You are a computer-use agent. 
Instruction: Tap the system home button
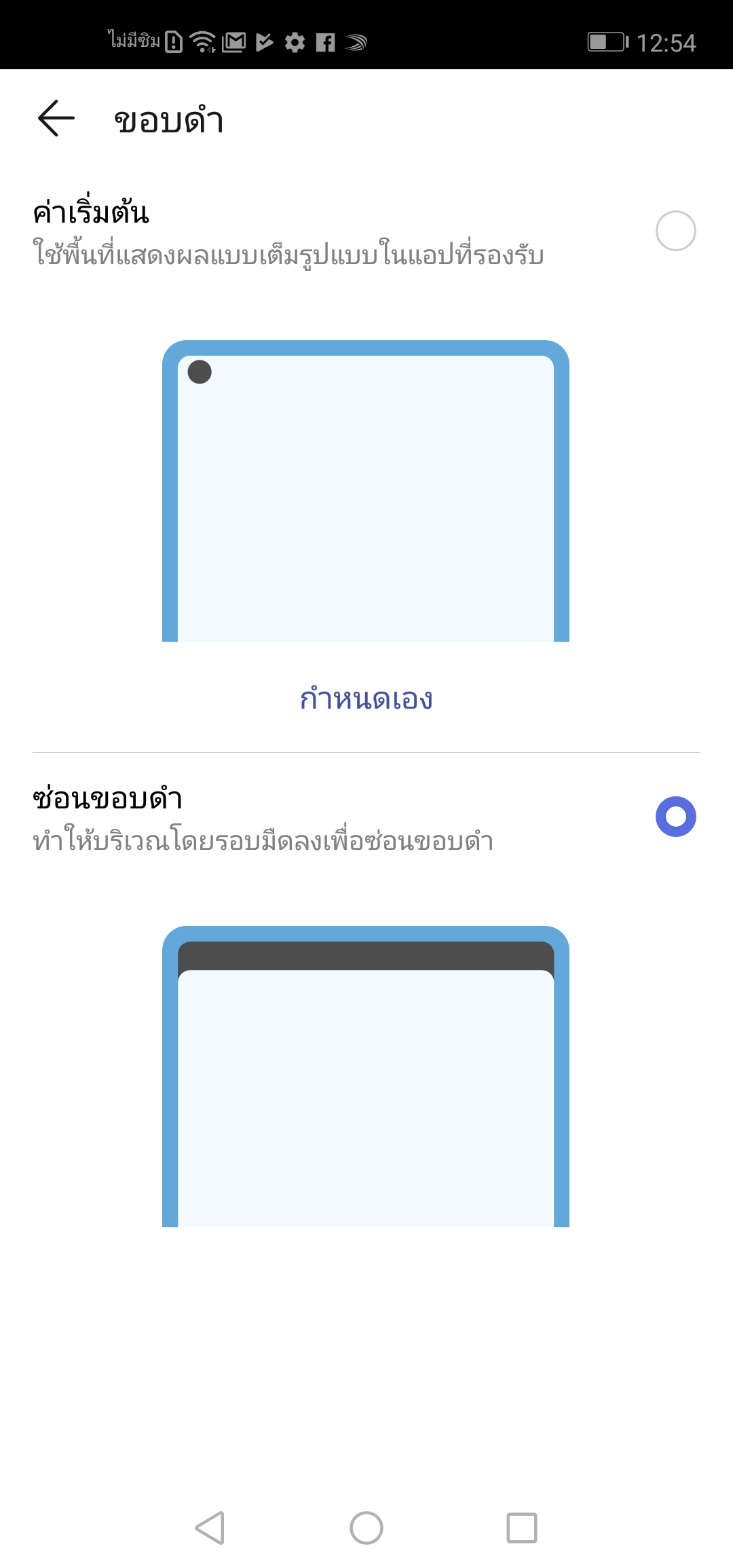[366, 1528]
